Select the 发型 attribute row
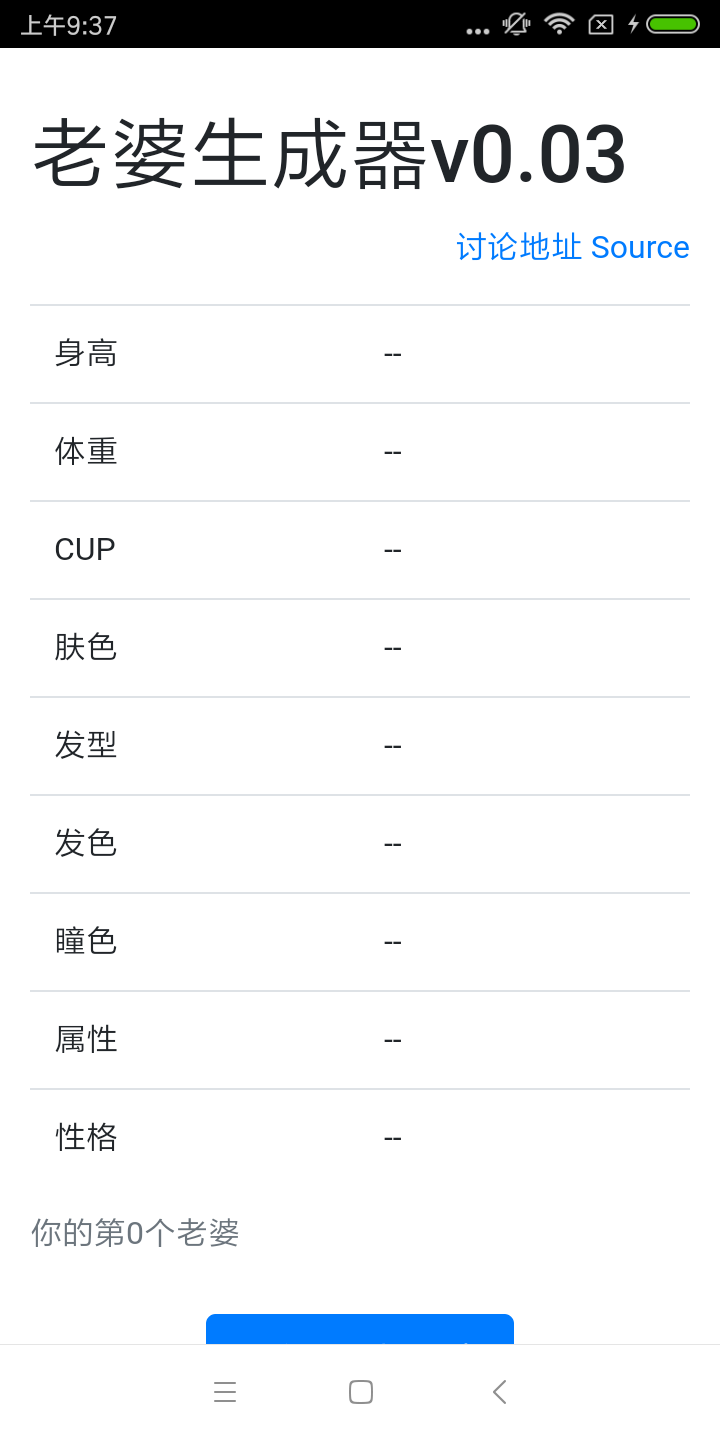720x1440 pixels. click(360, 746)
